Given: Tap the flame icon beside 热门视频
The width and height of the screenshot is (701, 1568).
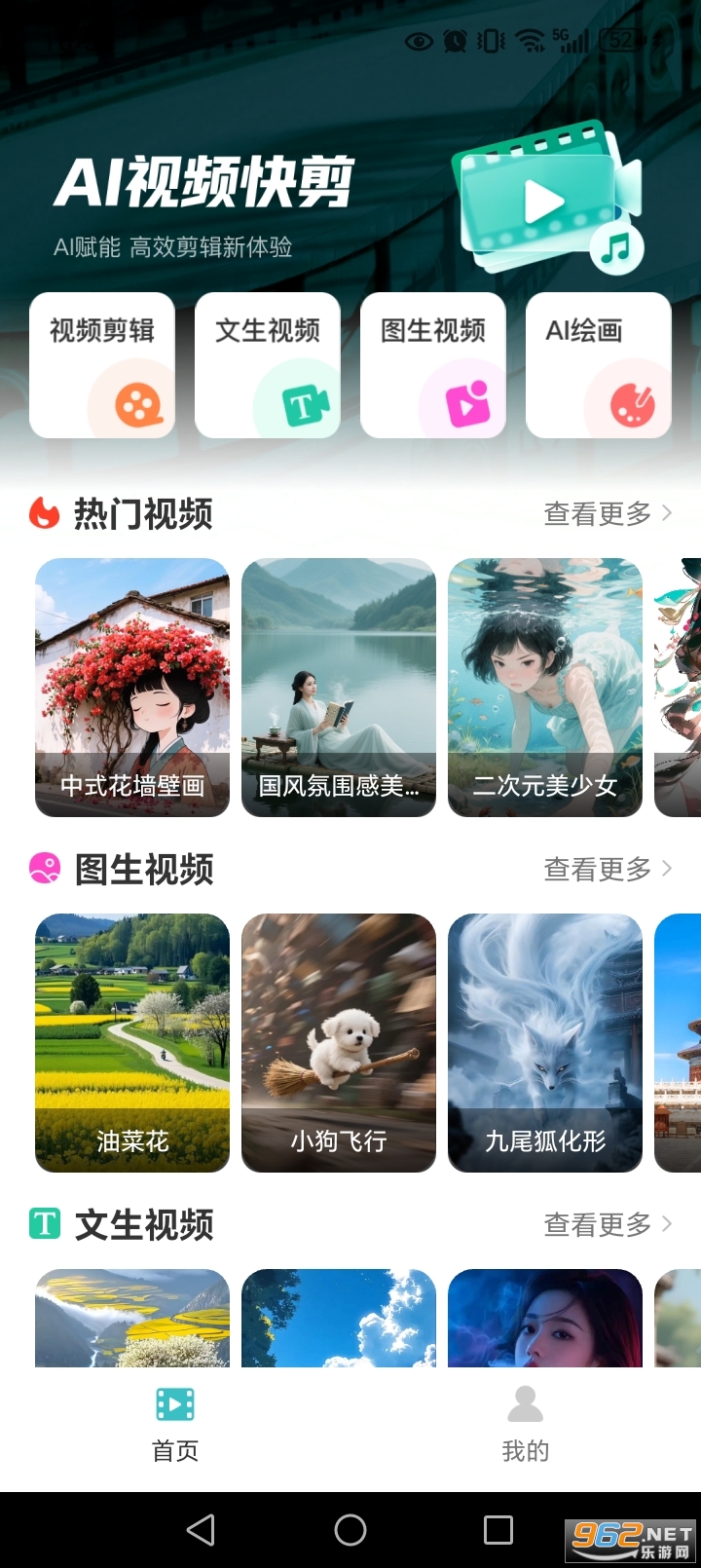Looking at the screenshot, I should (43, 513).
